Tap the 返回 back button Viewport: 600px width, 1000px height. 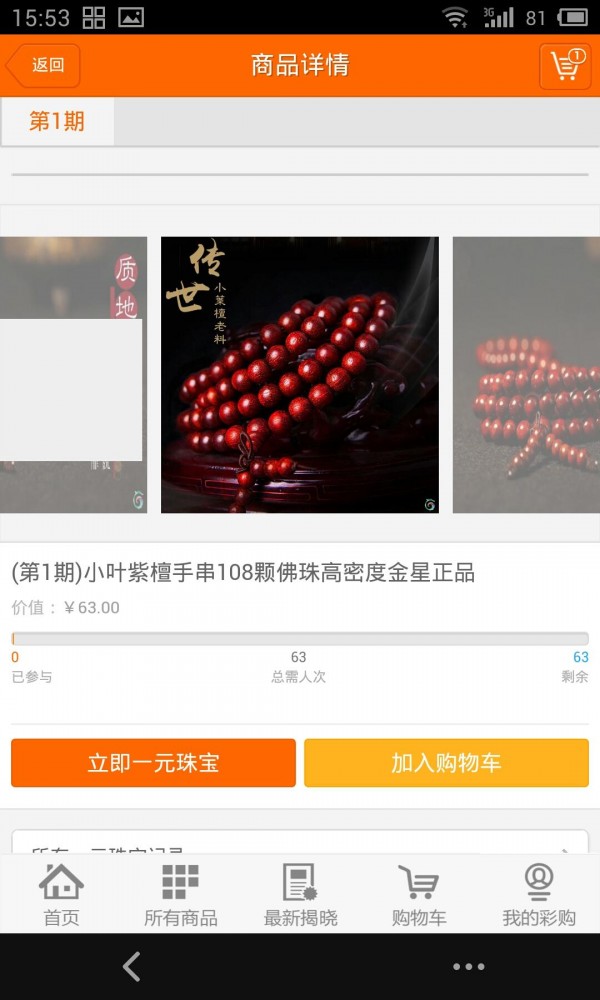pyautogui.click(x=43, y=66)
